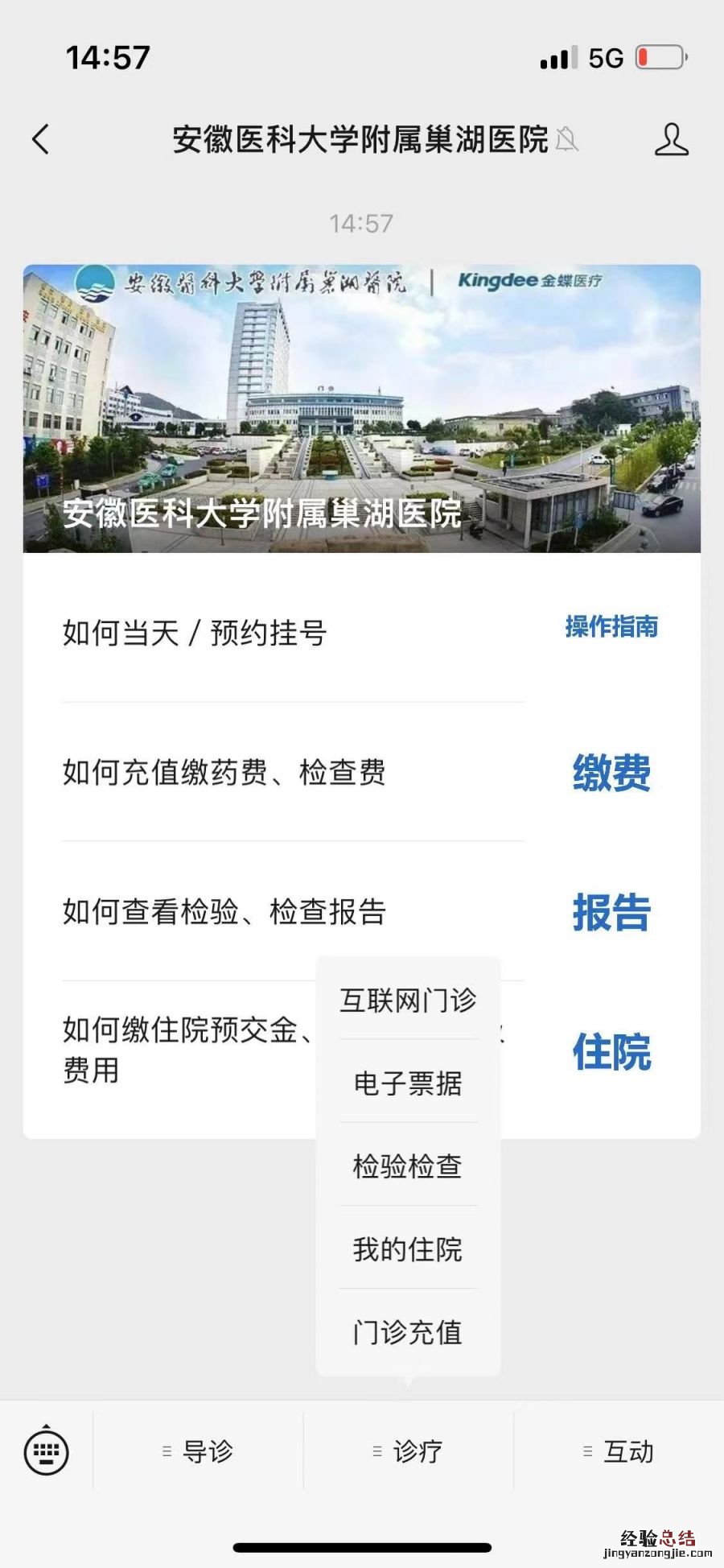Open the hospital banner article

click(x=361, y=408)
